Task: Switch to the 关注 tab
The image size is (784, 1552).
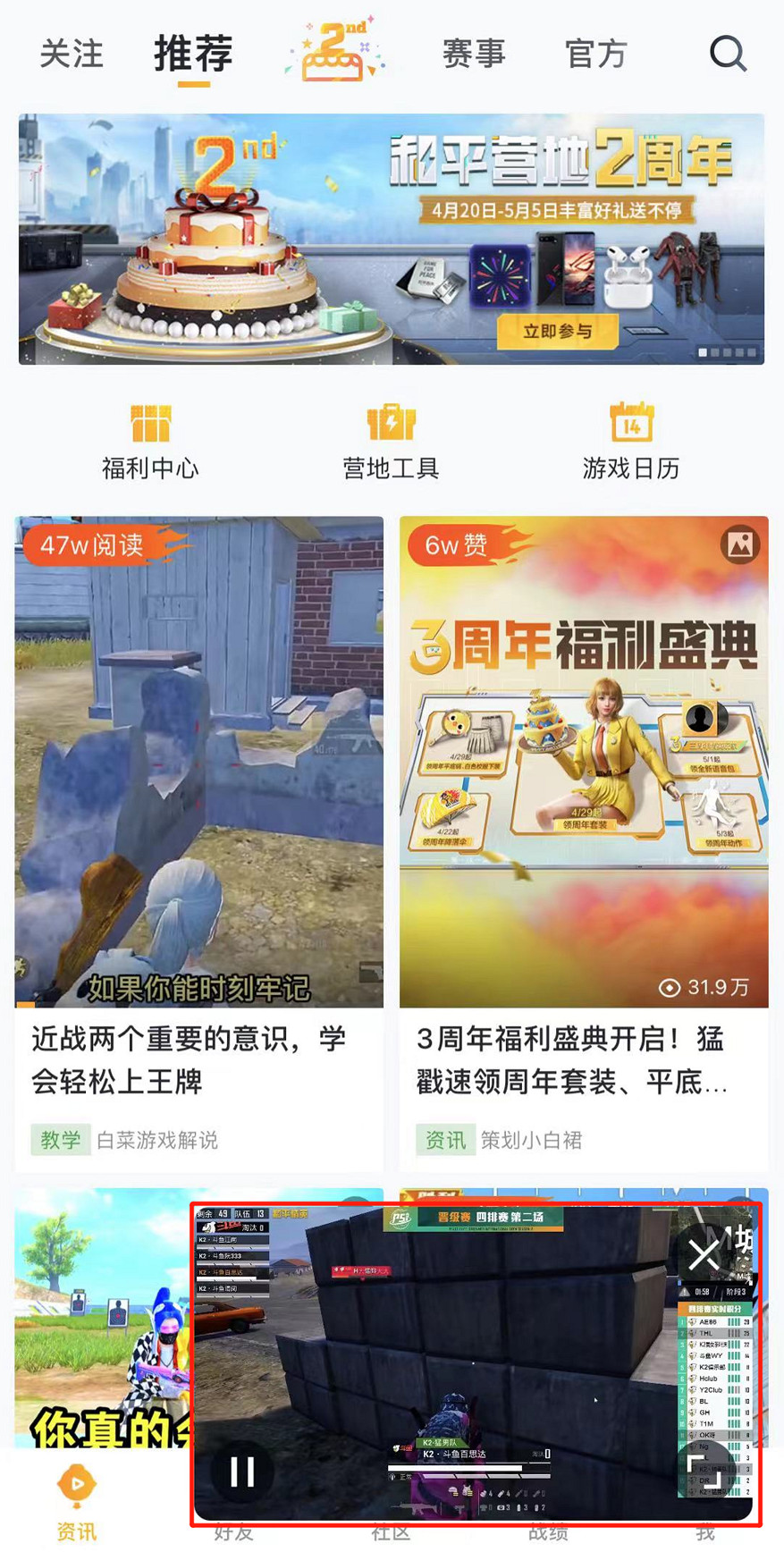Action: point(73,54)
